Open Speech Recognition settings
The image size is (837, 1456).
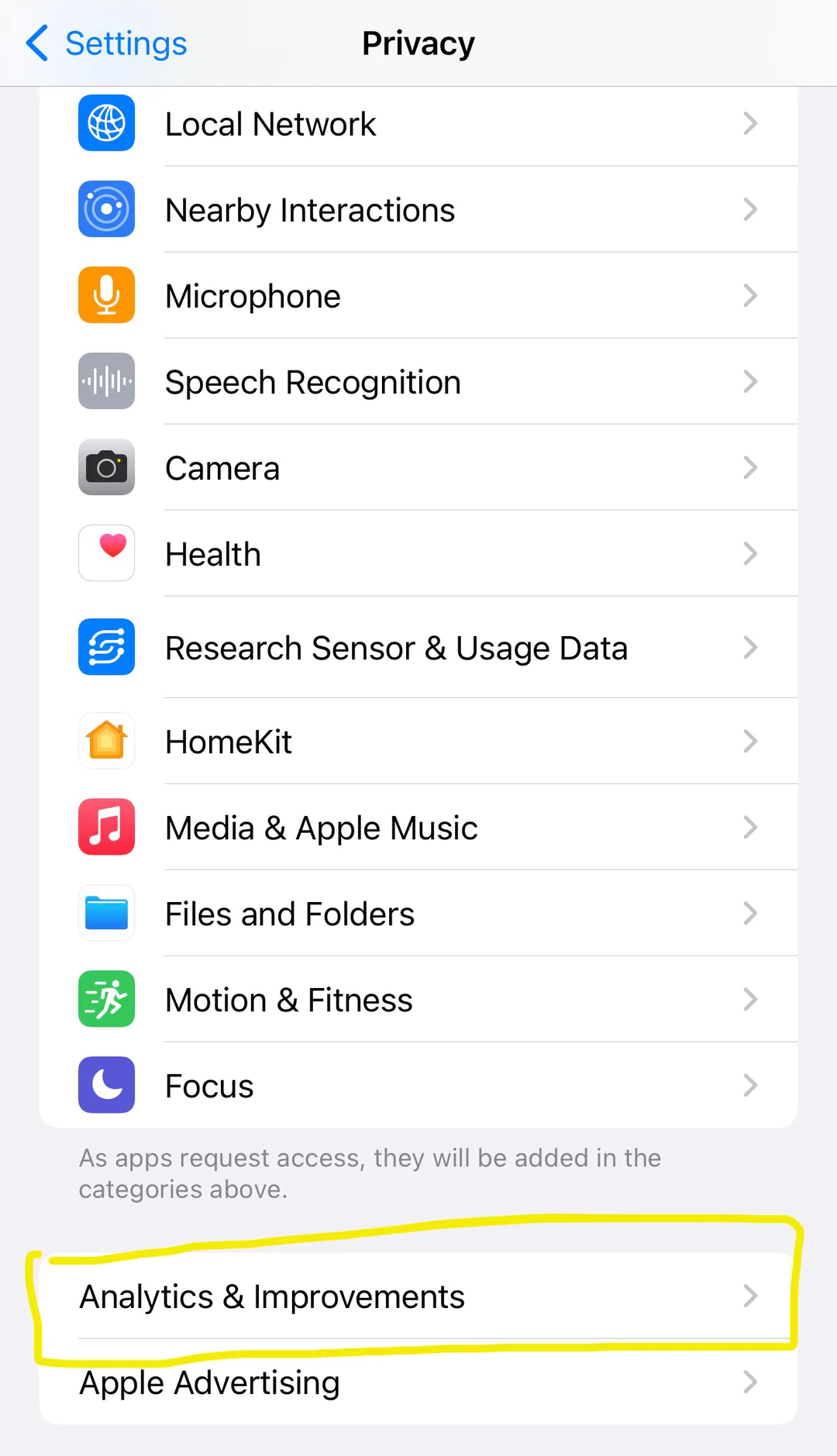click(418, 381)
